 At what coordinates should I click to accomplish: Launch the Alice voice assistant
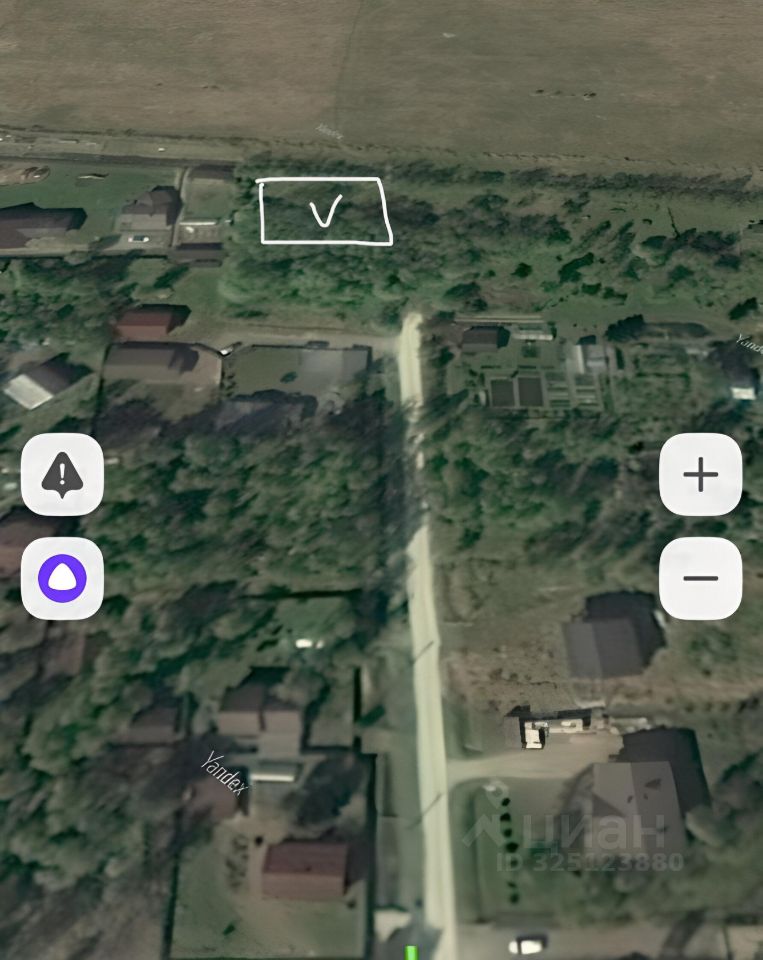(x=62, y=578)
